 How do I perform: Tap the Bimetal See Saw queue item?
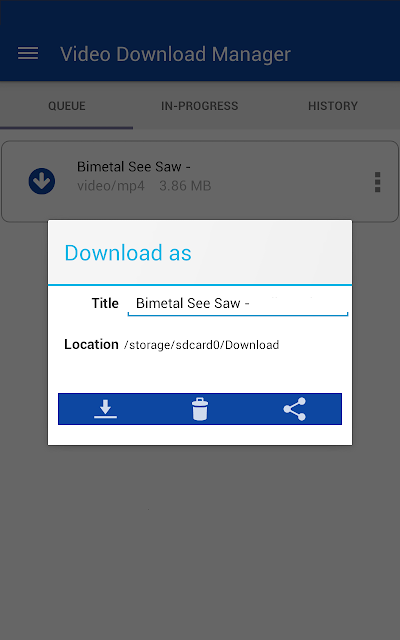pos(200,182)
